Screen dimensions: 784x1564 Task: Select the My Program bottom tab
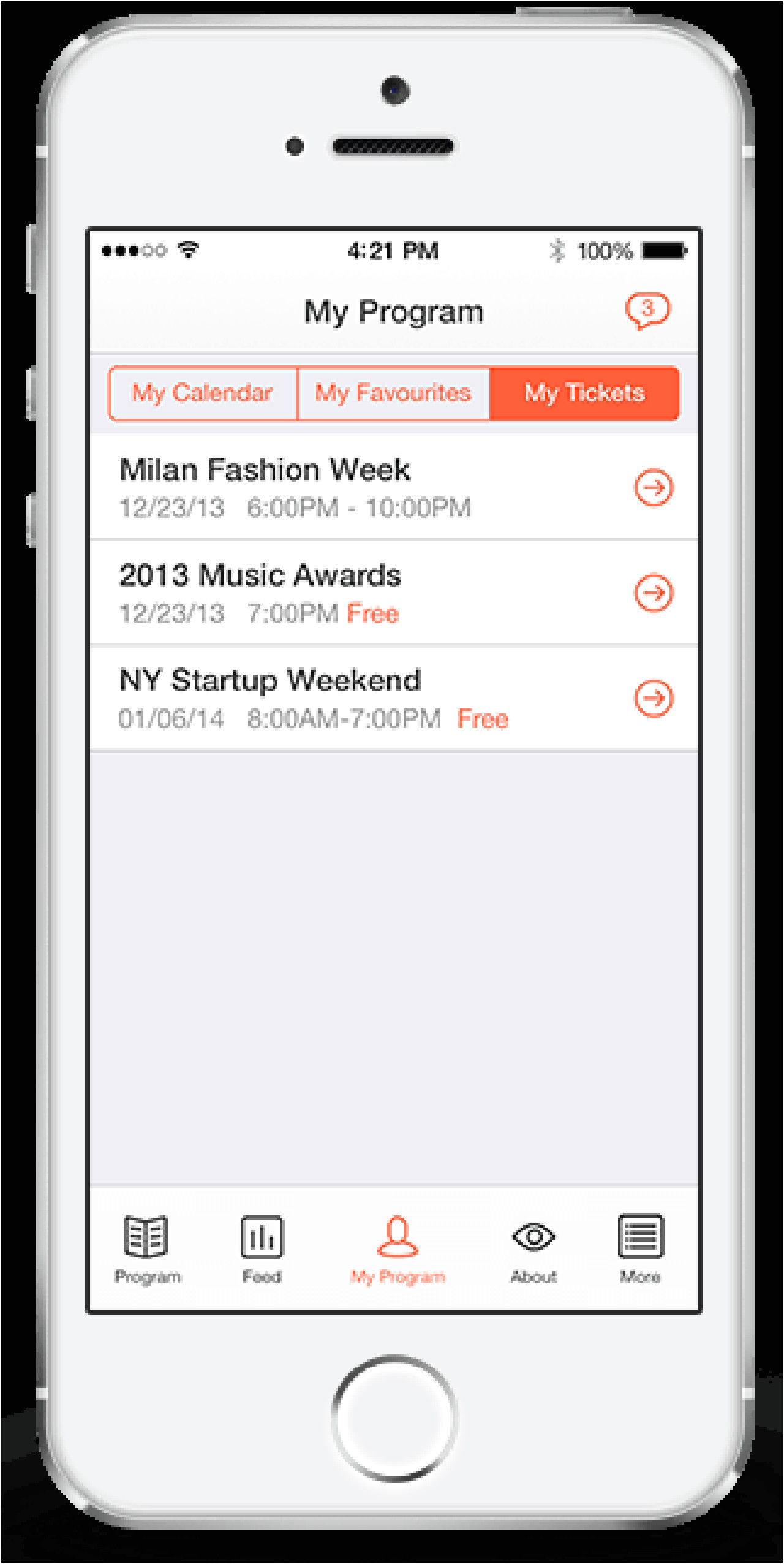tap(398, 1248)
